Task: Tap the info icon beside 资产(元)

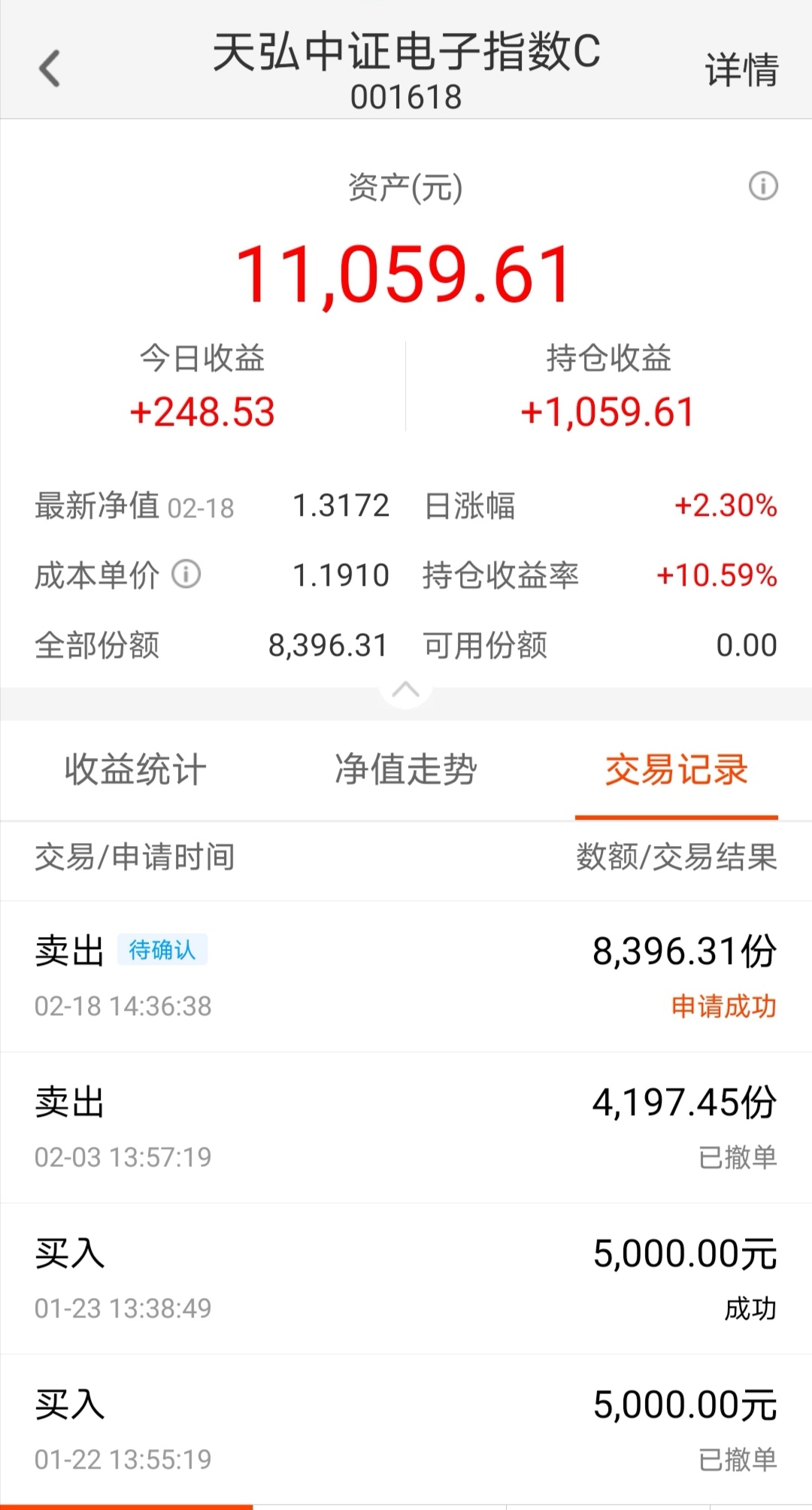Action: (x=763, y=186)
